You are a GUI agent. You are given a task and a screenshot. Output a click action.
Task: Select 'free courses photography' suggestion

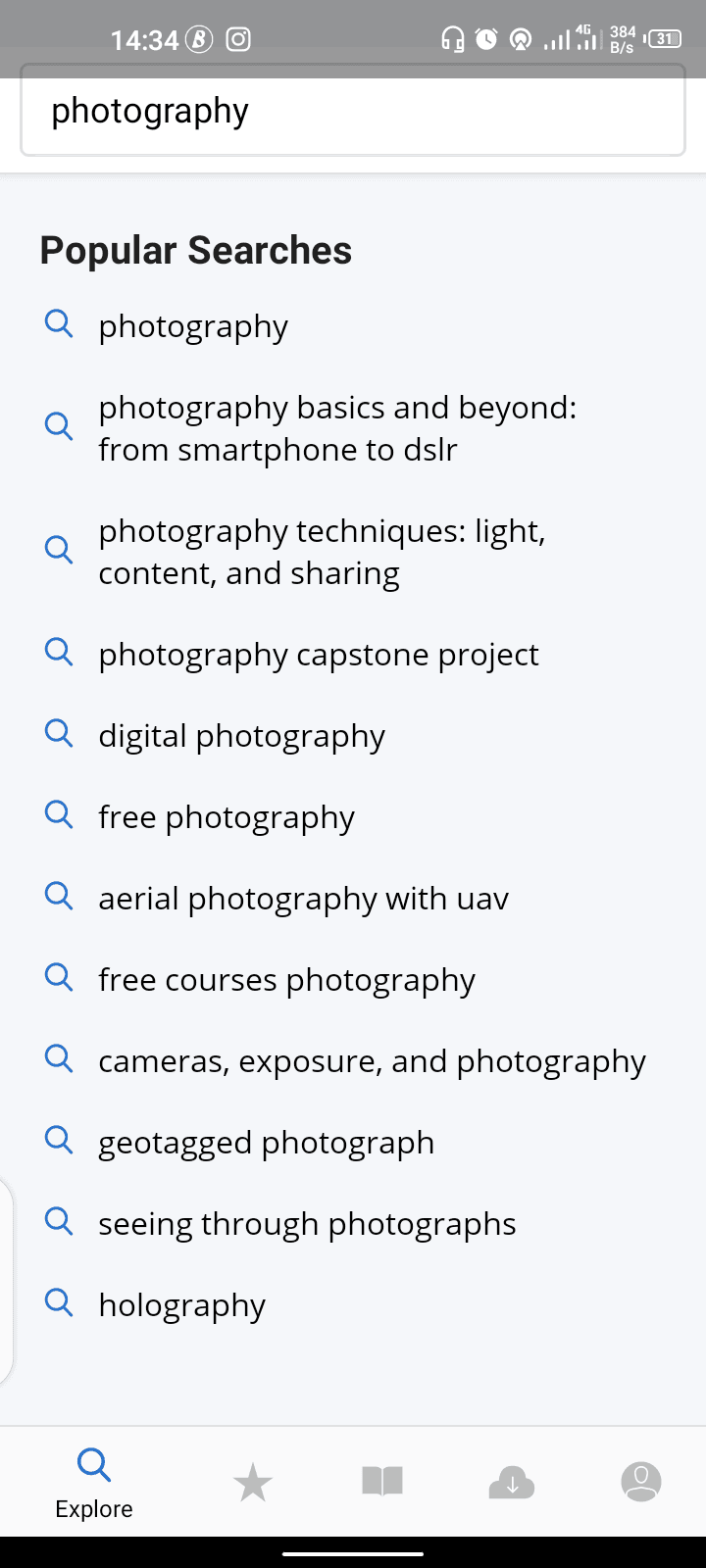point(286,978)
